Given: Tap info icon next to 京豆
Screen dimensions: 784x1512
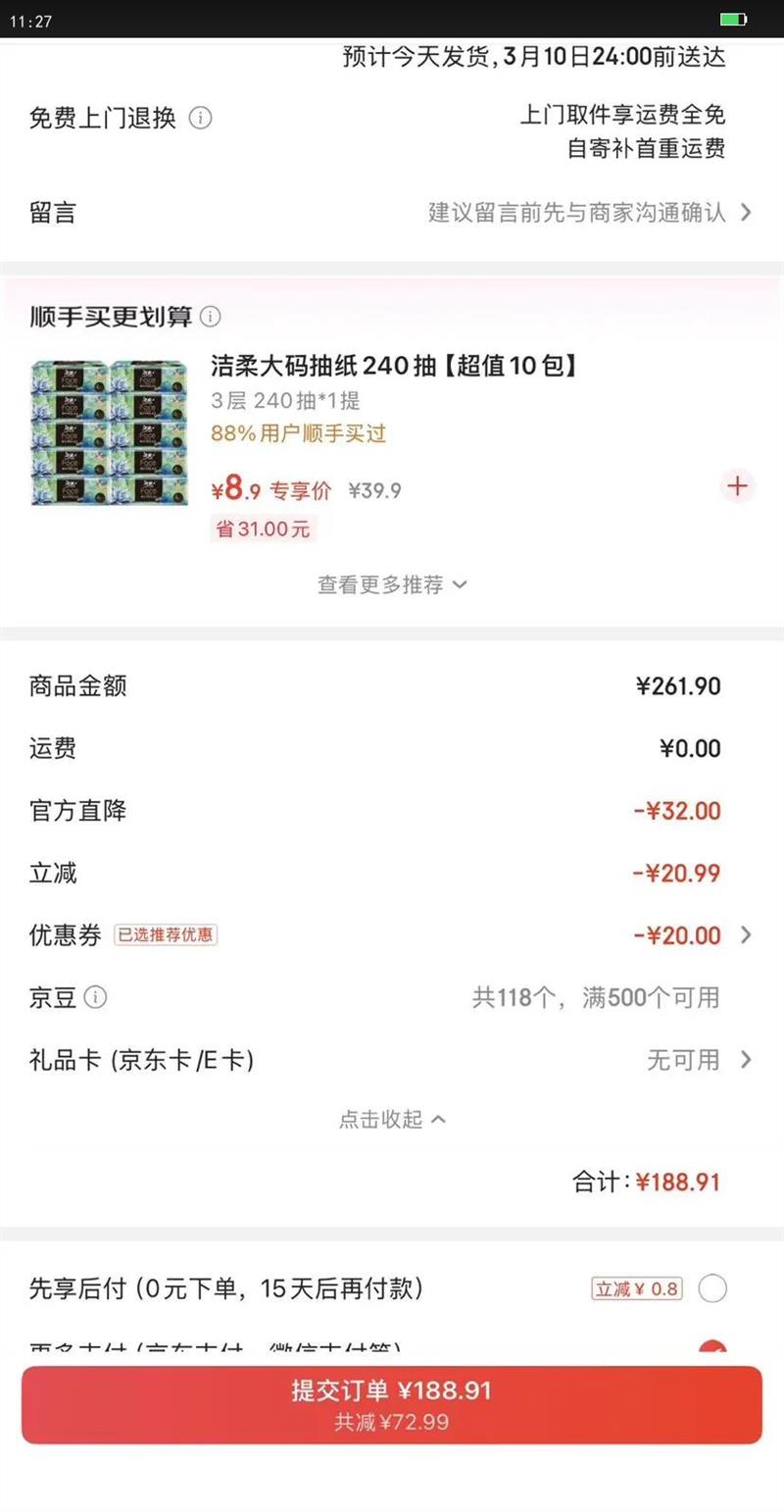Looking at the screenshot, I should 95,998.
